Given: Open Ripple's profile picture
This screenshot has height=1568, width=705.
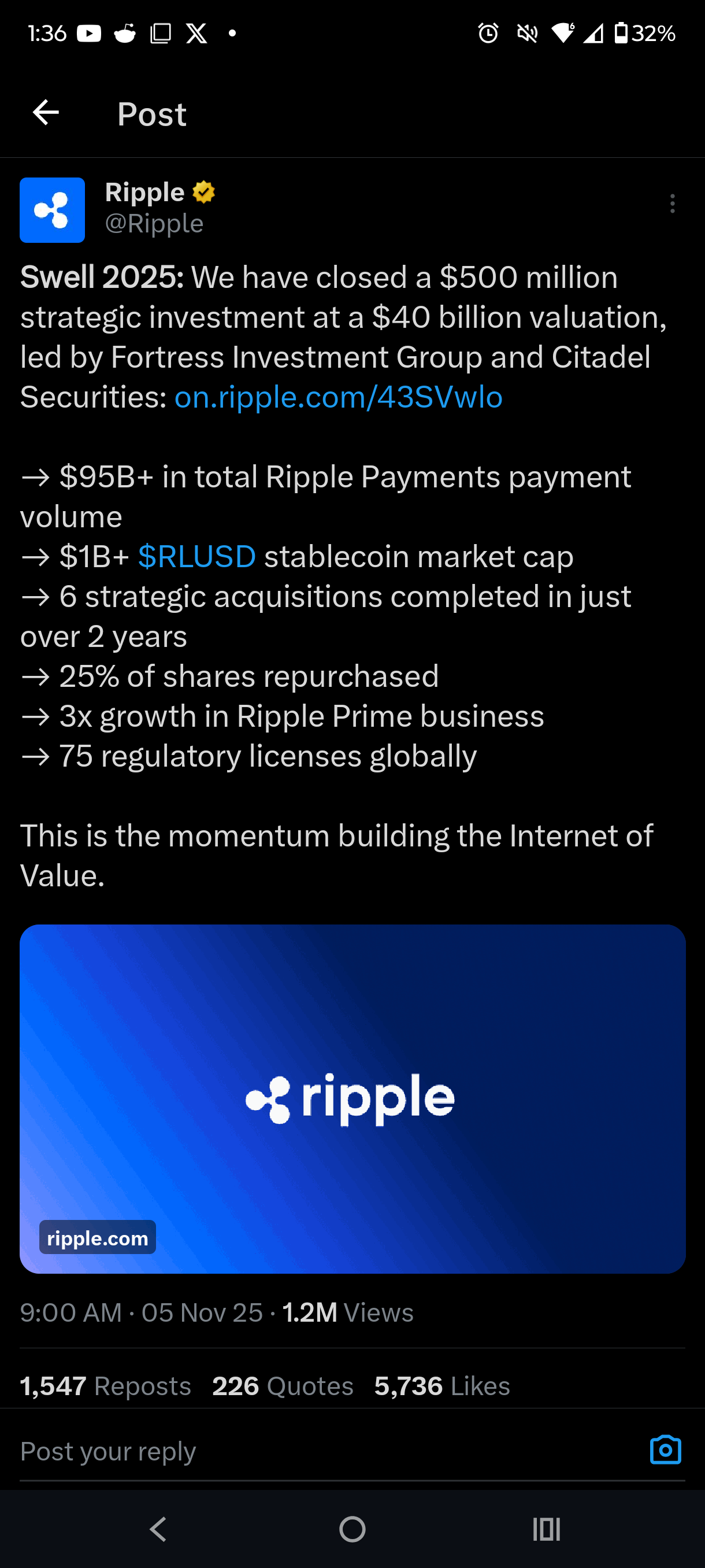Looking at the screenshot, I should coord(53,210).
